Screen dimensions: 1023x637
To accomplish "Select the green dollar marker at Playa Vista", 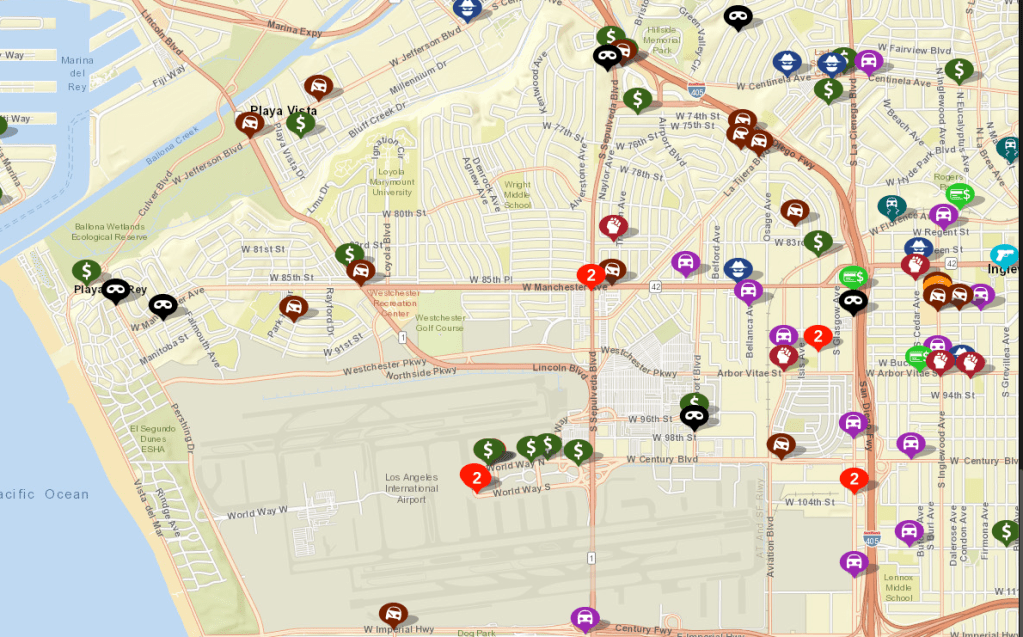I will click(x=300, y=123).
